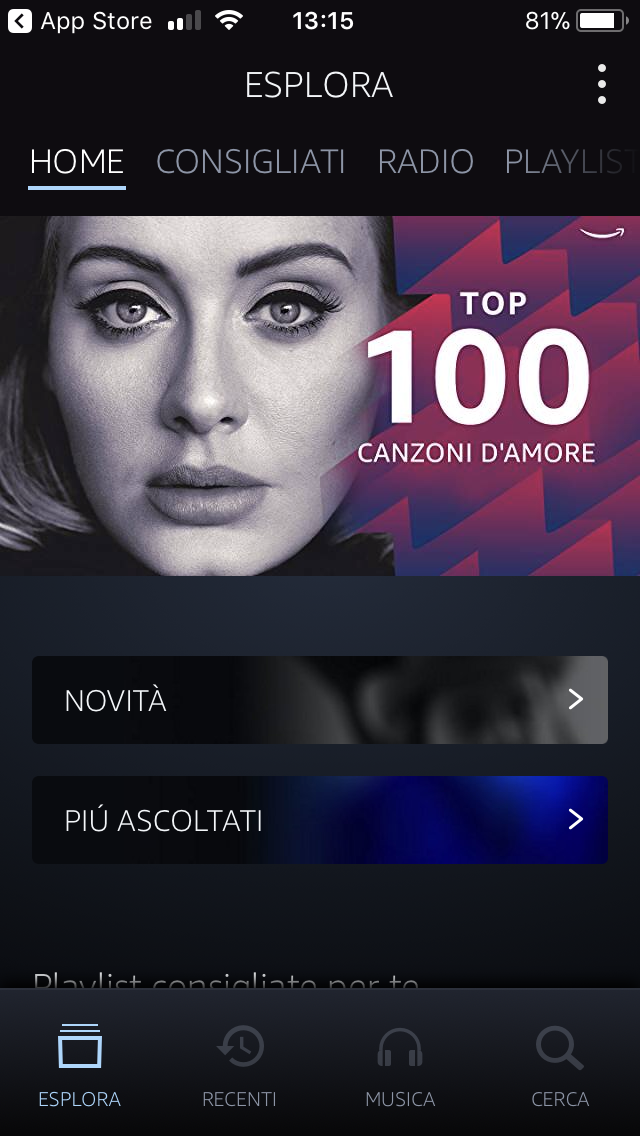Return to the App Store via back link

coord(80,21)
